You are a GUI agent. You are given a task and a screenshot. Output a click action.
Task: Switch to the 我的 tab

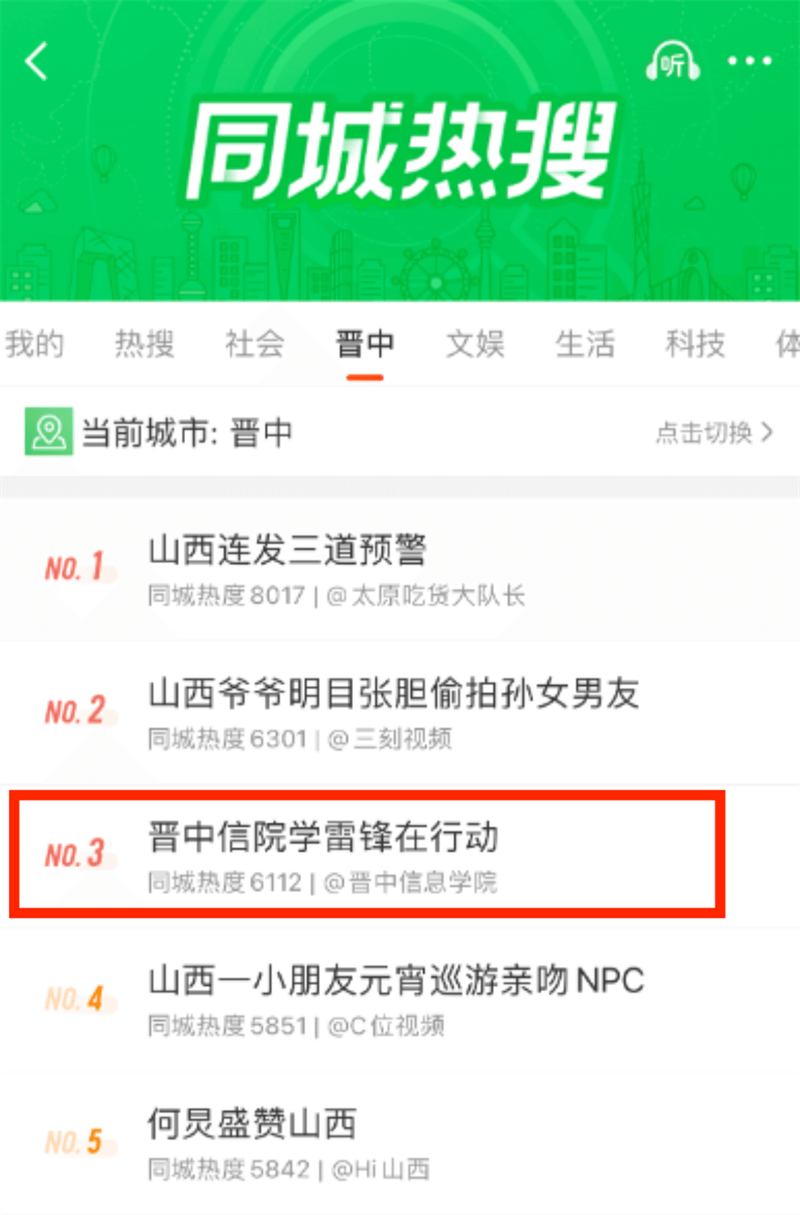click(x=33, y=344)
